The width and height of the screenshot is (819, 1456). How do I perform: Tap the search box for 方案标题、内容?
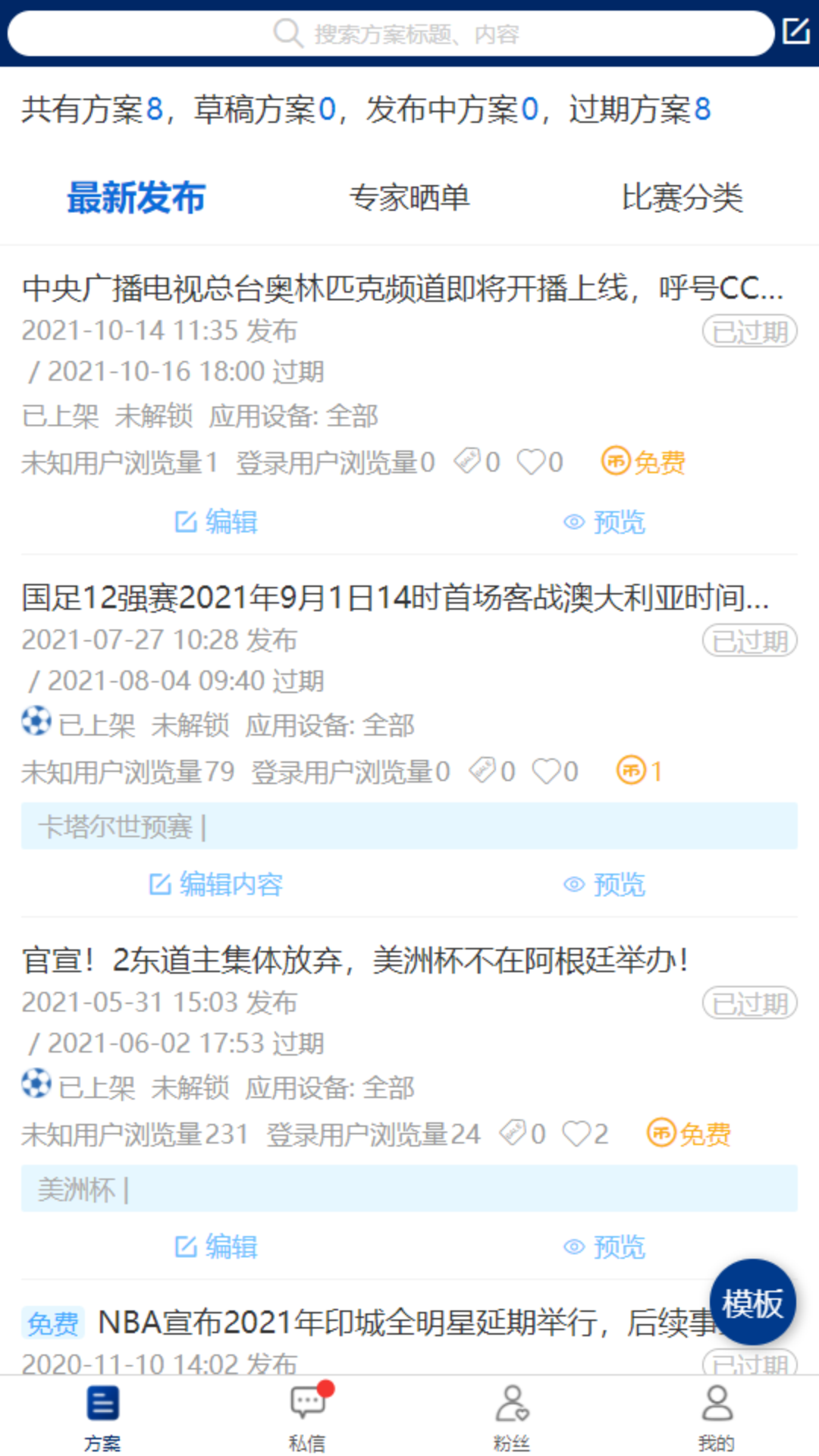tap(391, 33)
